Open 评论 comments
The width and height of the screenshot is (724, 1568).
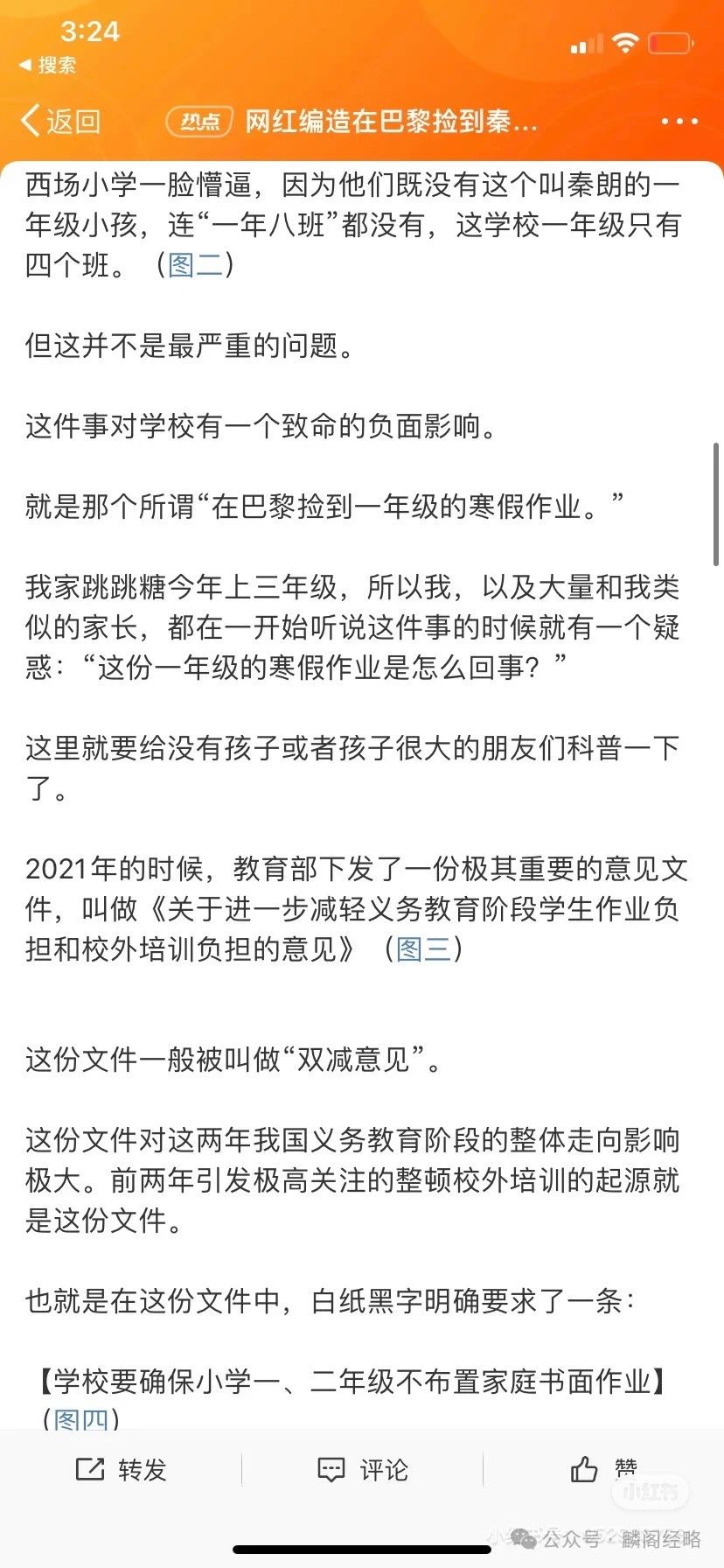click(x=362, y=1470)
